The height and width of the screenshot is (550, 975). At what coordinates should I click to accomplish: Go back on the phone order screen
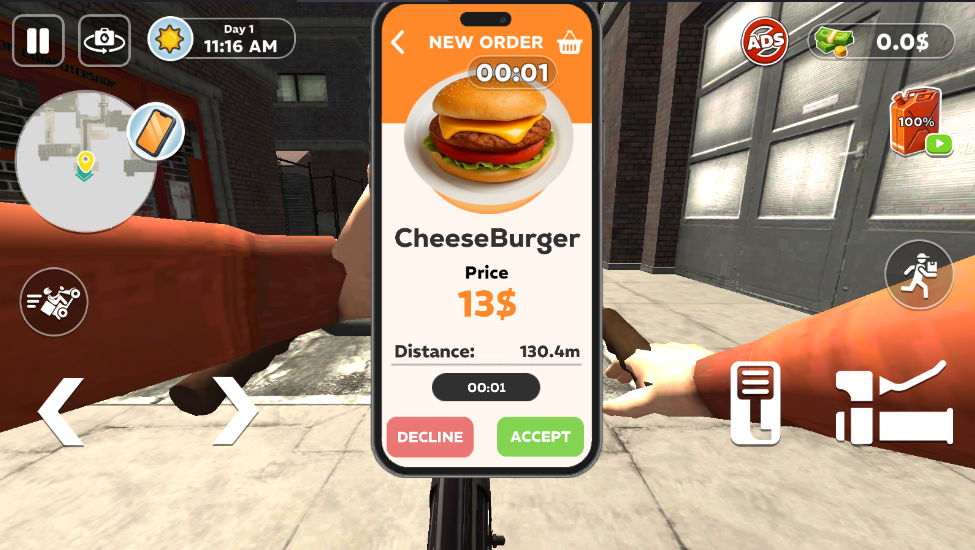399,42
